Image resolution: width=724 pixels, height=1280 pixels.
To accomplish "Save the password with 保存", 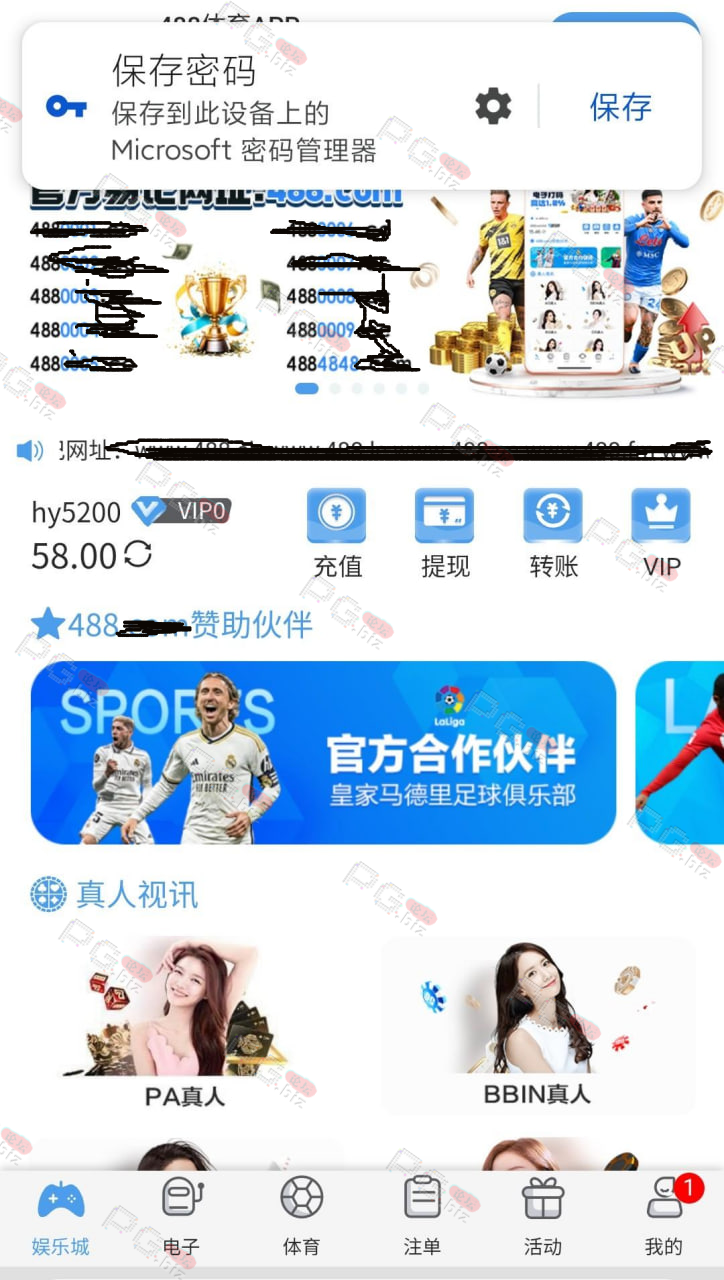I will click(x=620, y=106).
